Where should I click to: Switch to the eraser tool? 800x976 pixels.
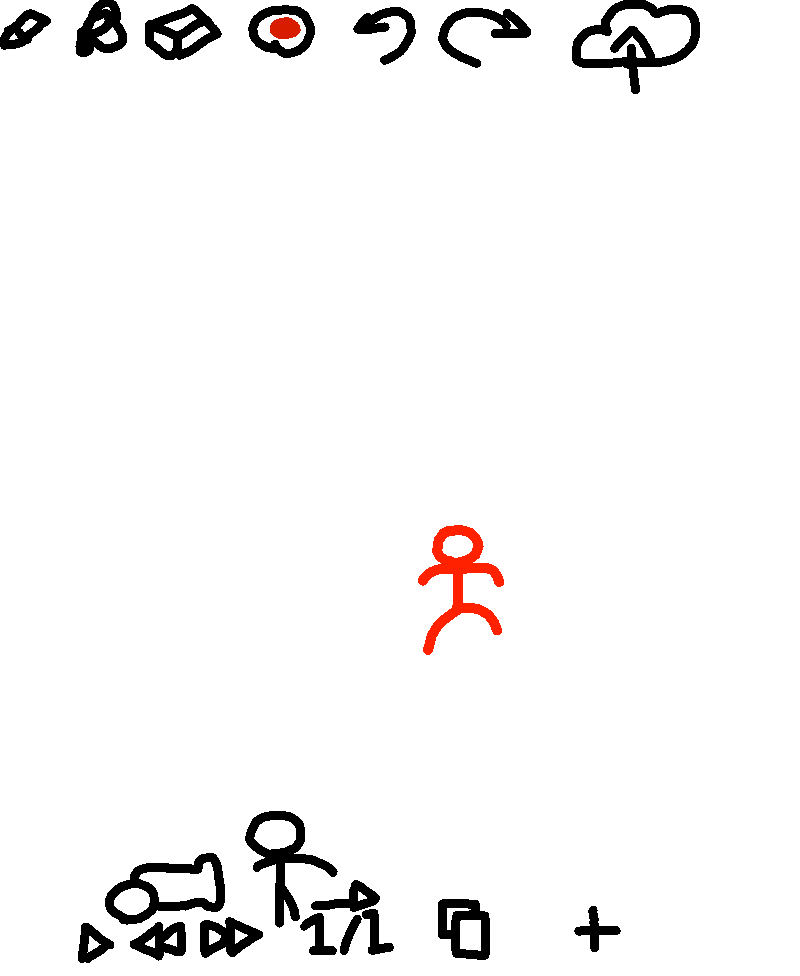tap(183, 32)
